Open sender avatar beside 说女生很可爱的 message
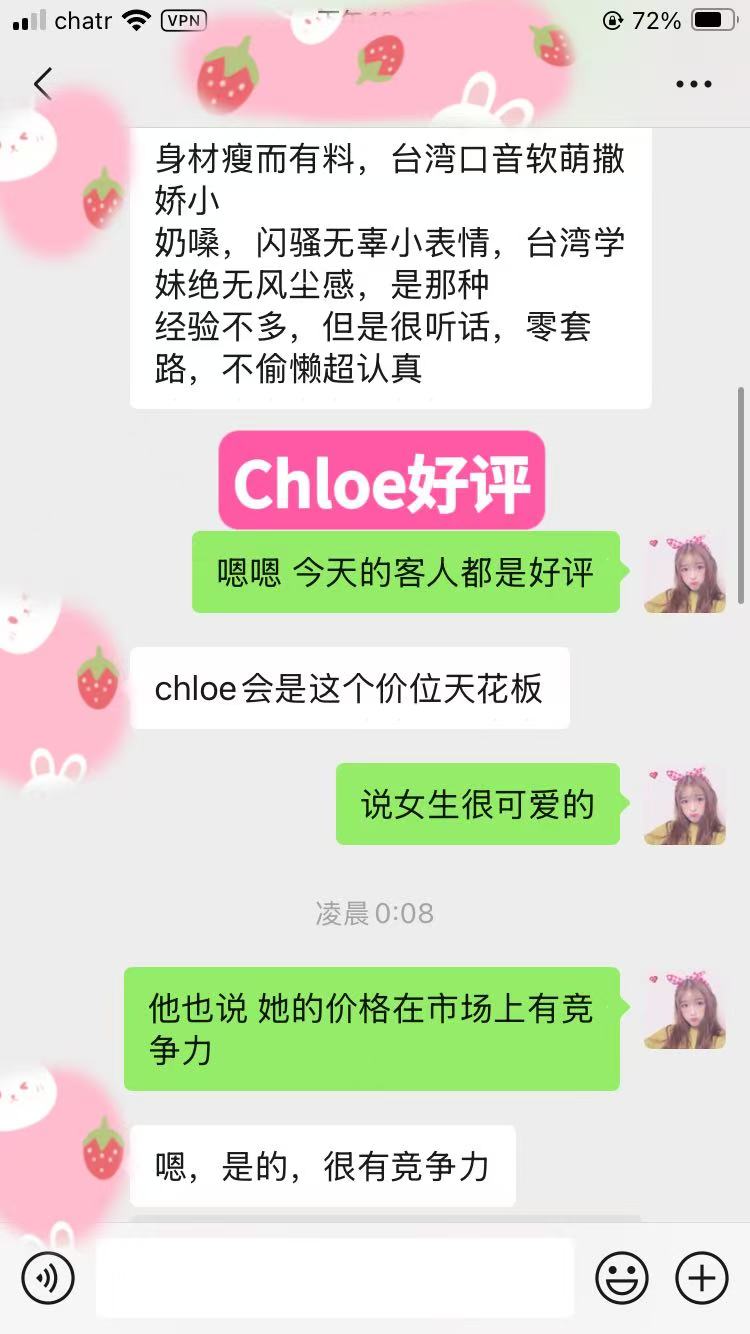 [685, 805]
